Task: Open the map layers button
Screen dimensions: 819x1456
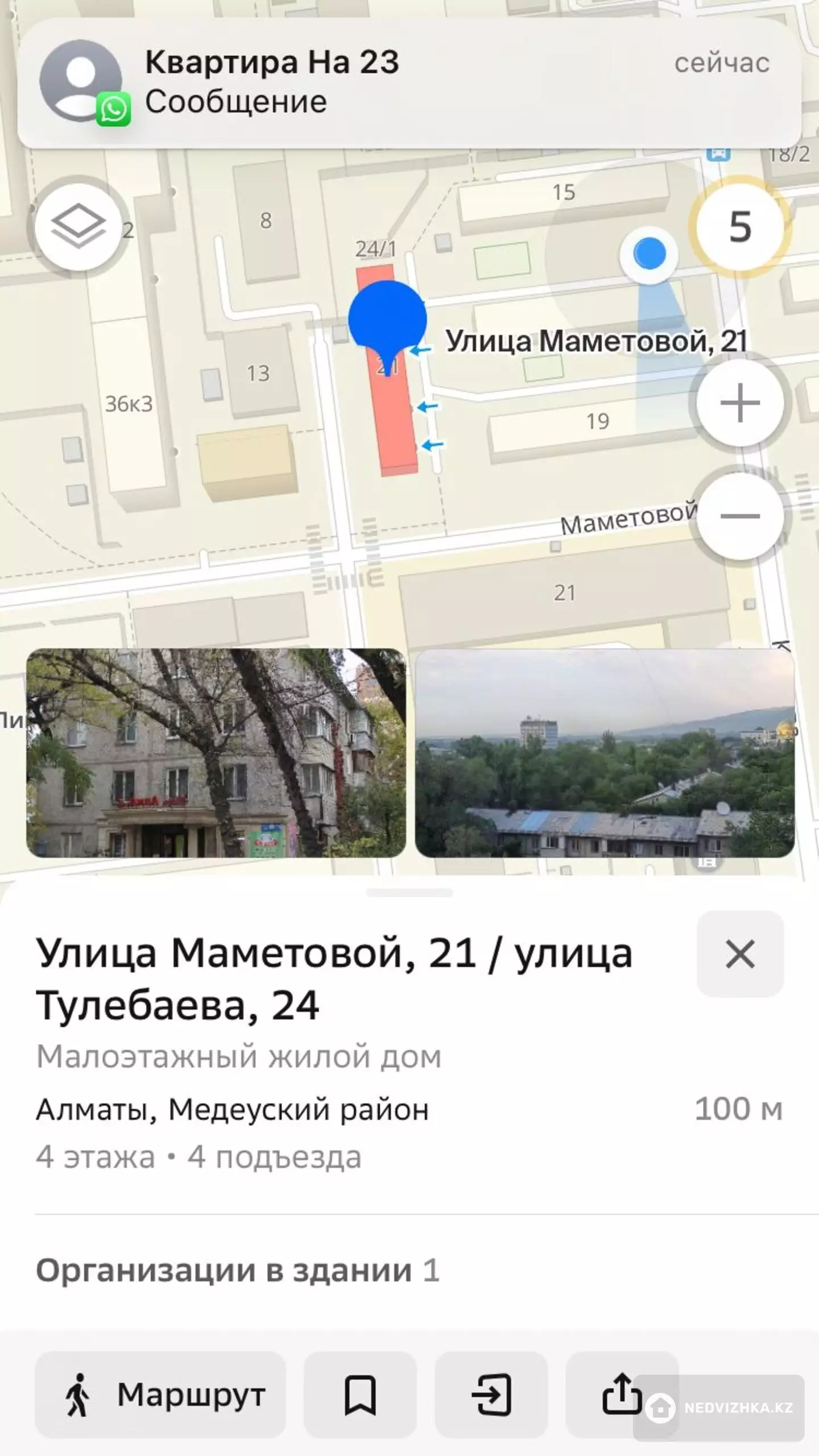Action: point(78,226)
